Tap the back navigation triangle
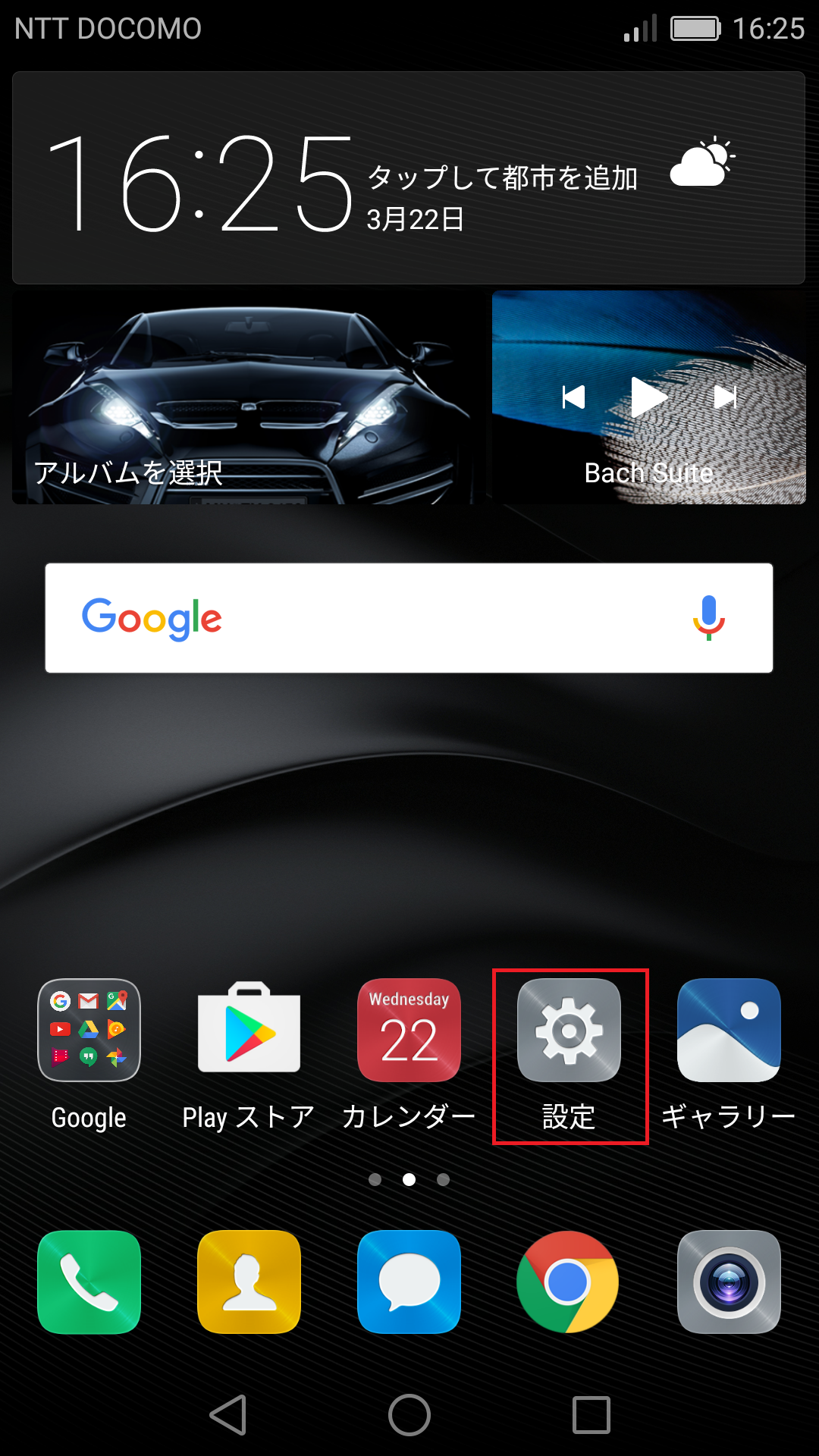This screenshot has width=819, height=1456. pyautogui.click(x=228, y=1415)
